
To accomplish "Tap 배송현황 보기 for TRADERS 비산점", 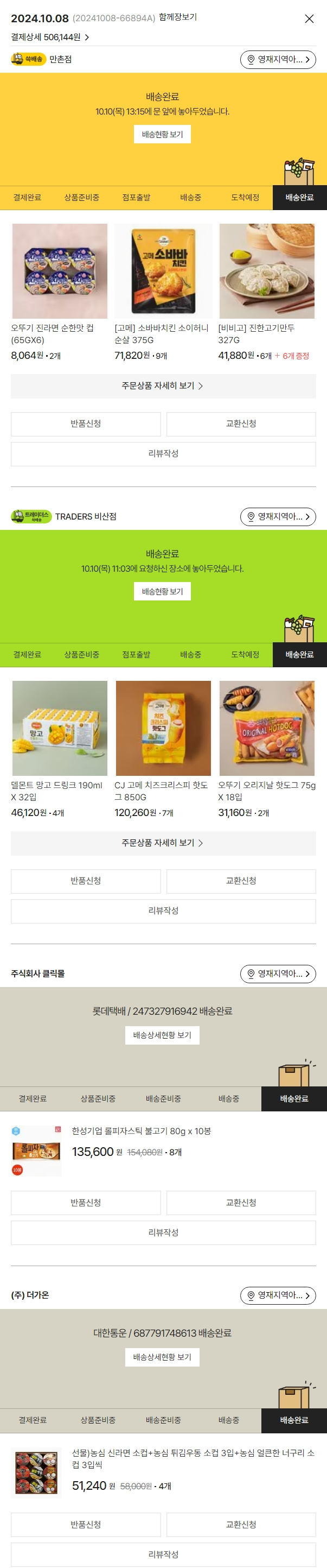I will coord(162,592).
